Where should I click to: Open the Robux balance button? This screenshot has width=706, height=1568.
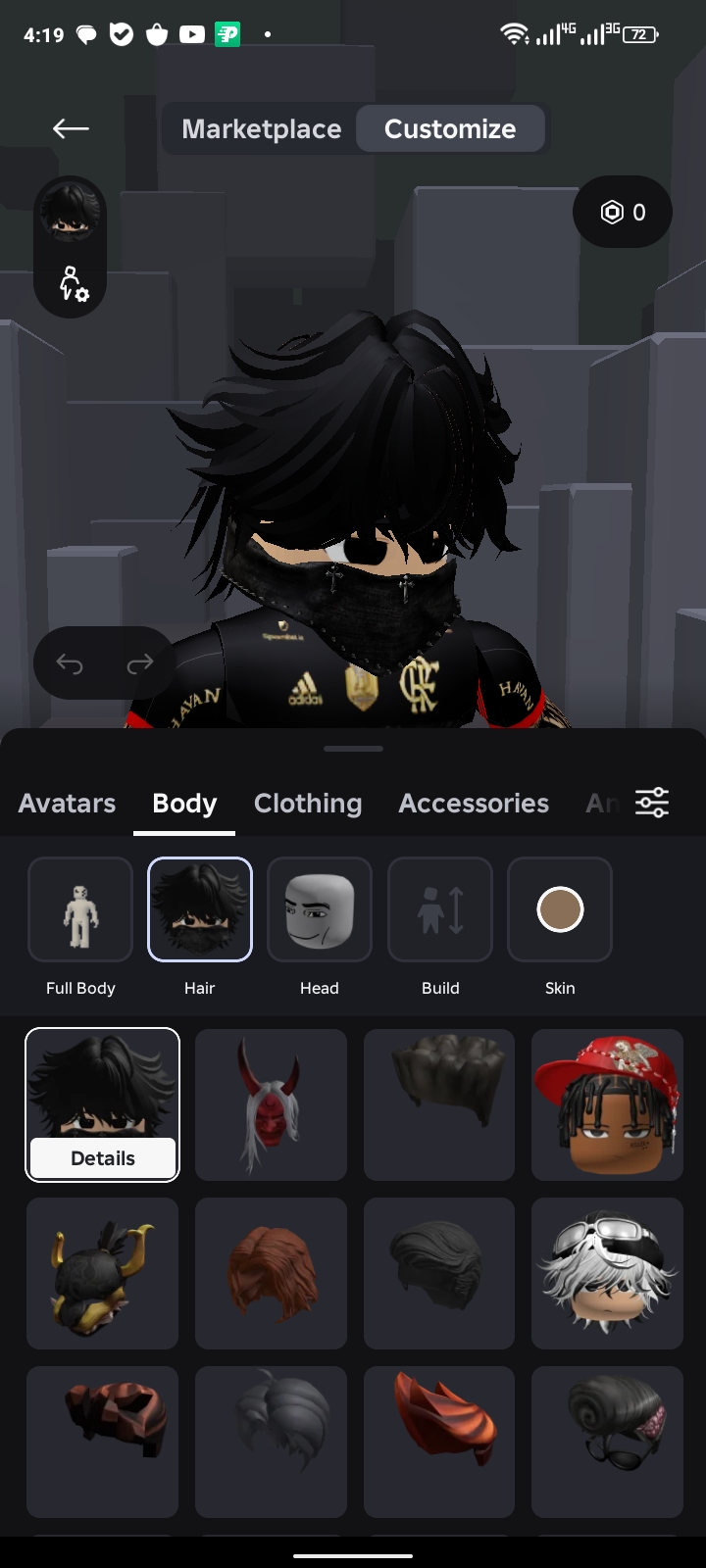623,212
